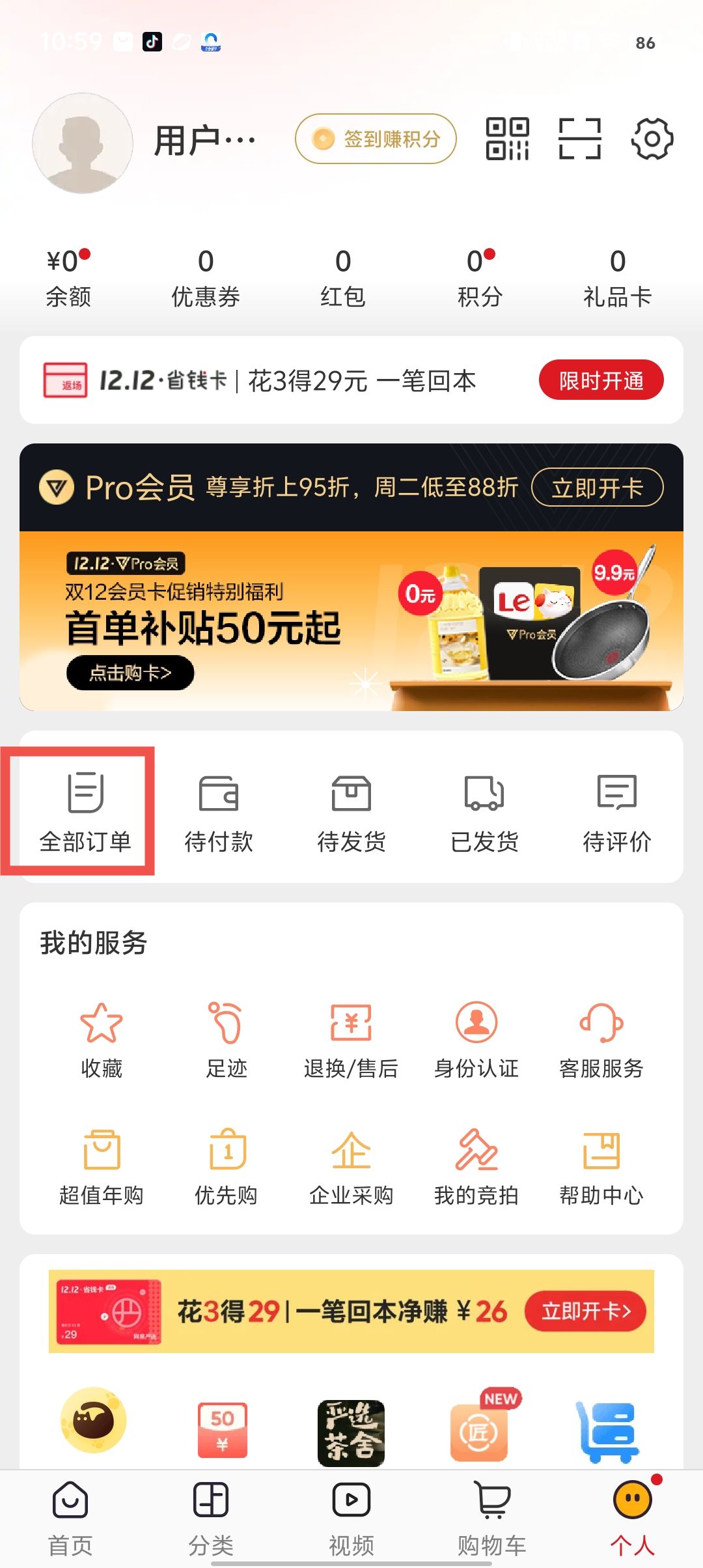The height and width of the screenshot is (1568, 703).
Task: Open 收藏 favorites
Action: coord(101,1040)
